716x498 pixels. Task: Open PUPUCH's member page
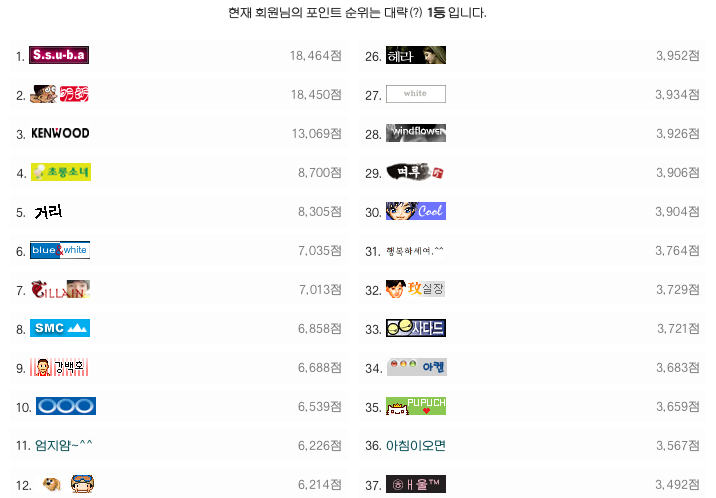tap(415, 406)
